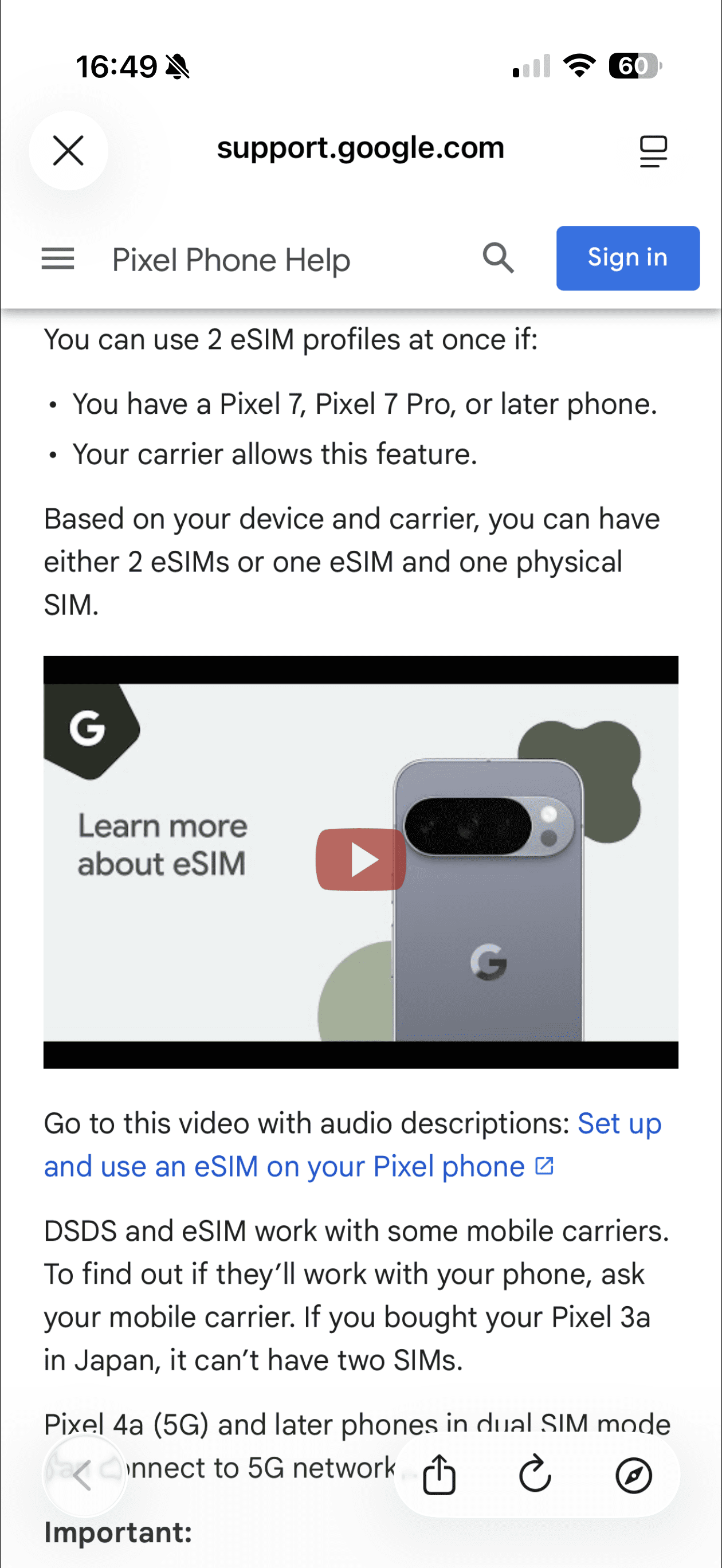Tap the Sign in button
Screen dimensions: 722x1568
(x=627, y=258)
